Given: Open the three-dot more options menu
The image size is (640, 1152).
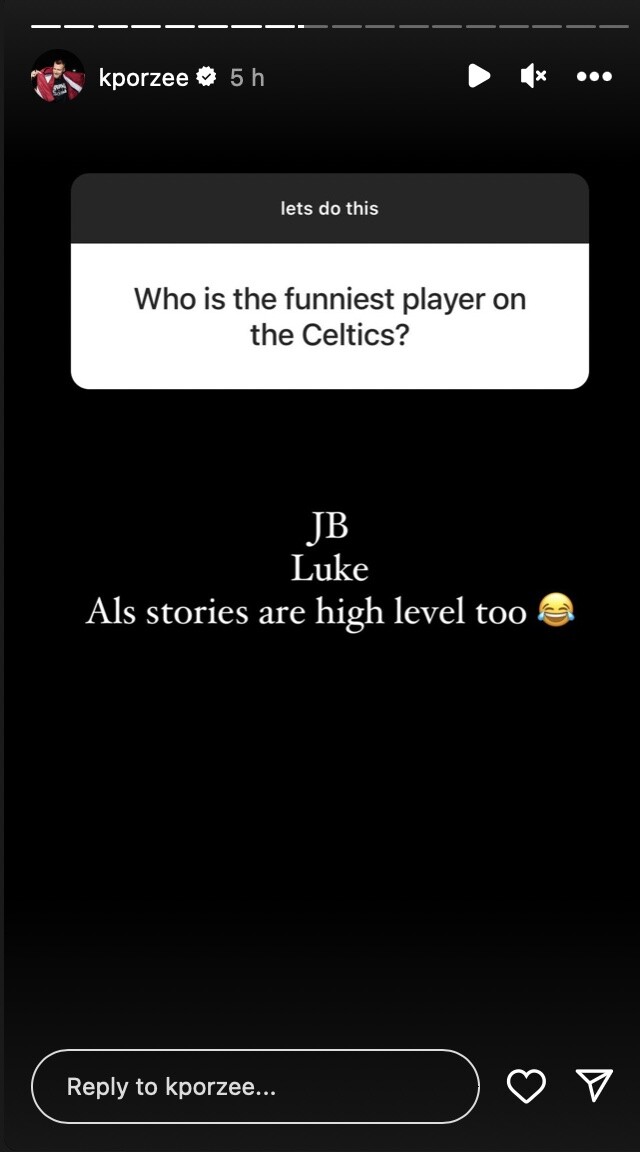Looking at the screenshot, I should tap(594, 76).
